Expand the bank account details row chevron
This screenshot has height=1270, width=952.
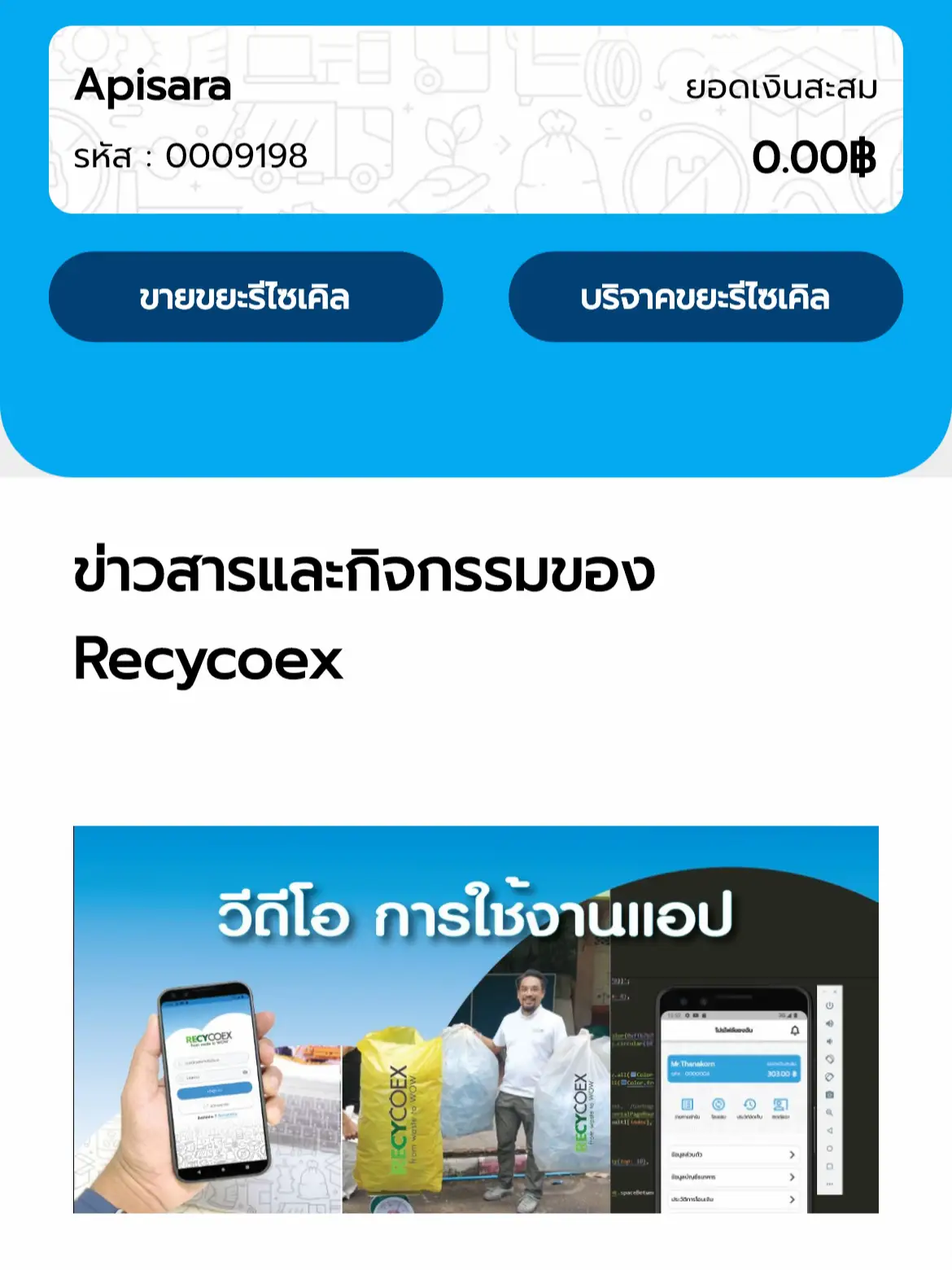pyautogui.click(x=792, y=1177)
